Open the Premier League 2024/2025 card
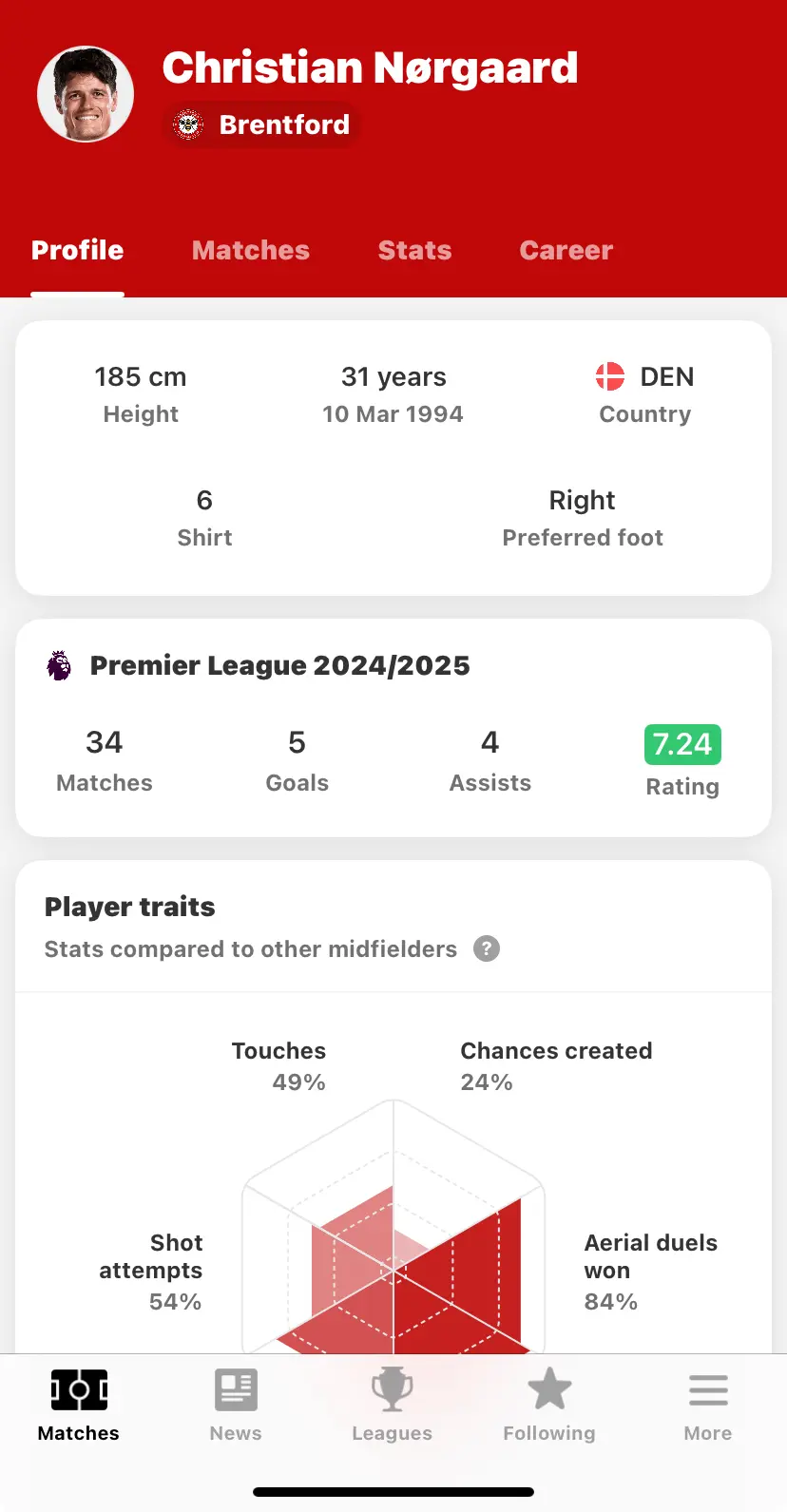The image size is (787, 1512). point(393,728)
